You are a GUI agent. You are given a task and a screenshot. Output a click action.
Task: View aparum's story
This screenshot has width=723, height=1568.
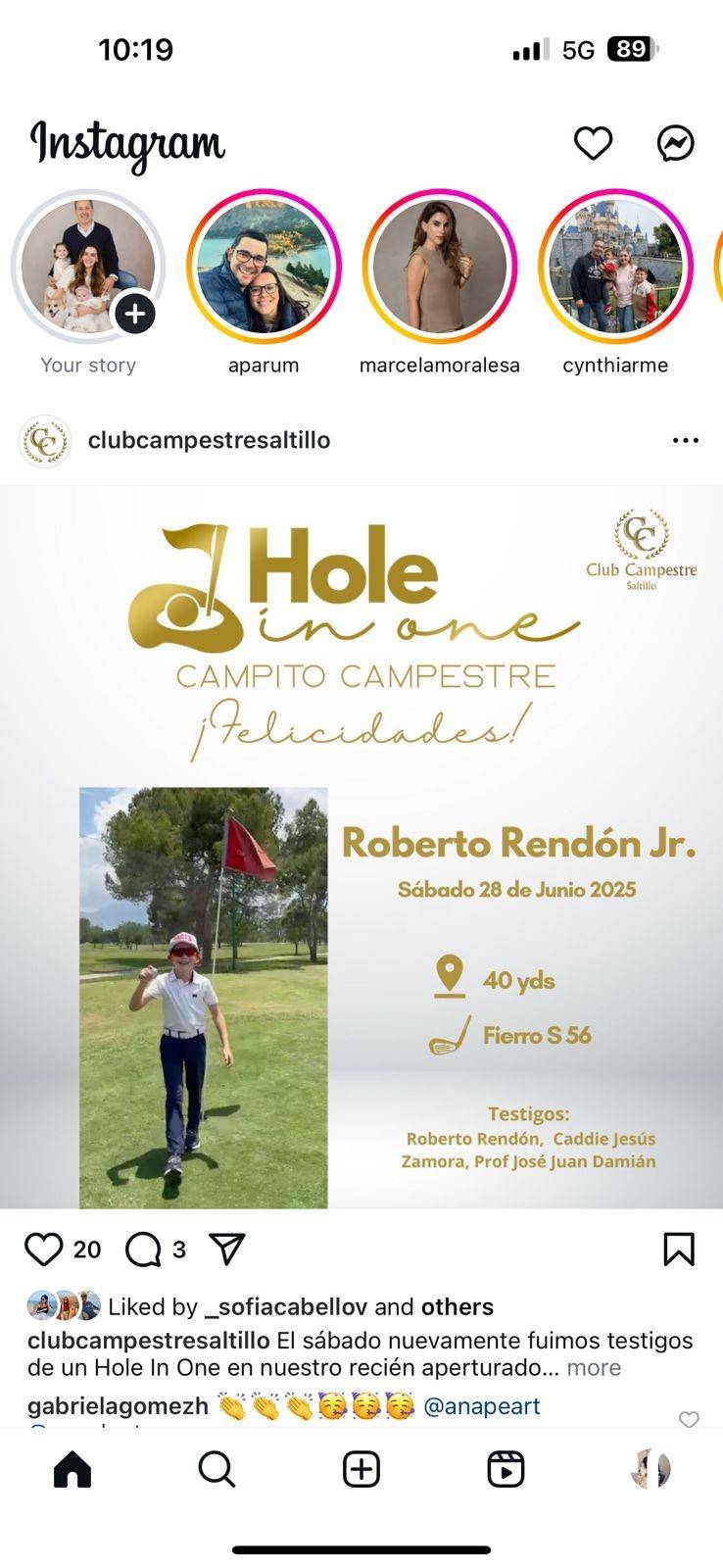tap(264, 267)
